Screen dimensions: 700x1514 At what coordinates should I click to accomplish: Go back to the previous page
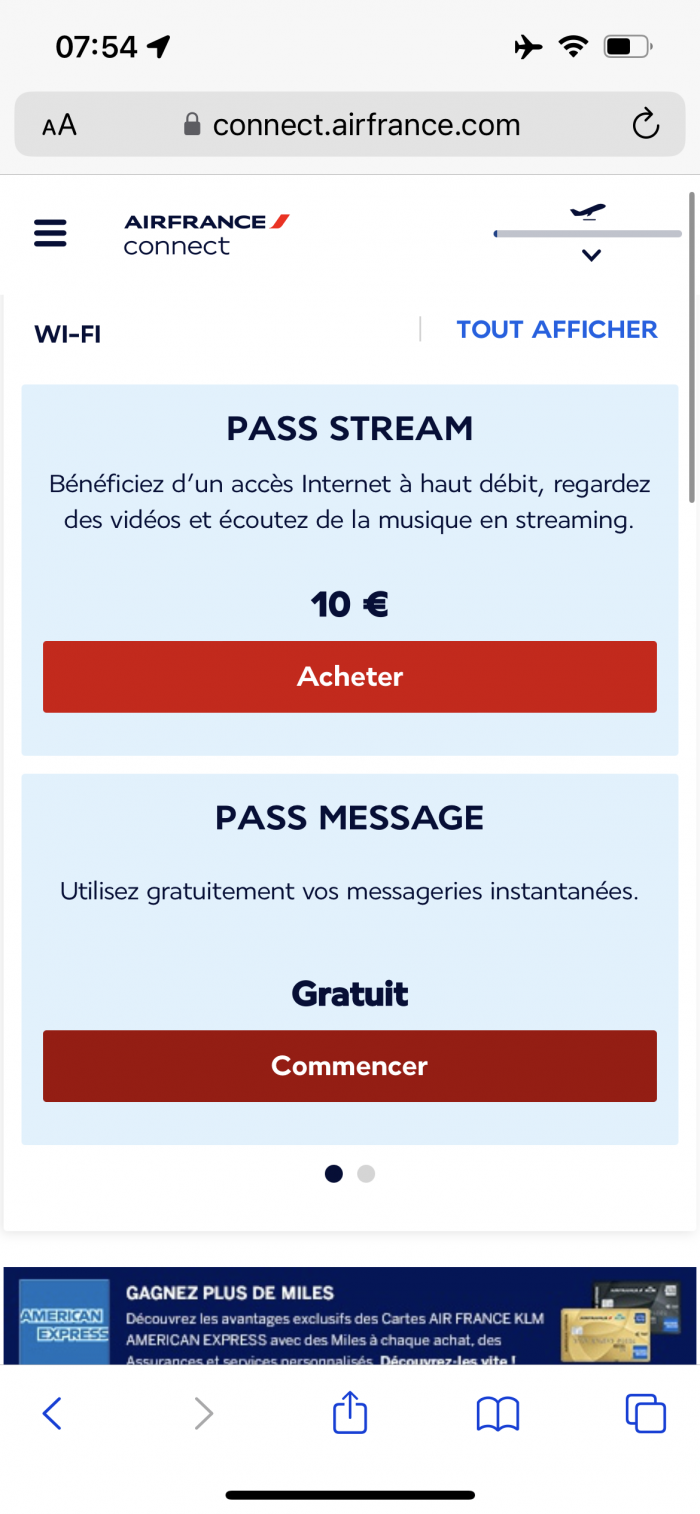point(52,1413)
